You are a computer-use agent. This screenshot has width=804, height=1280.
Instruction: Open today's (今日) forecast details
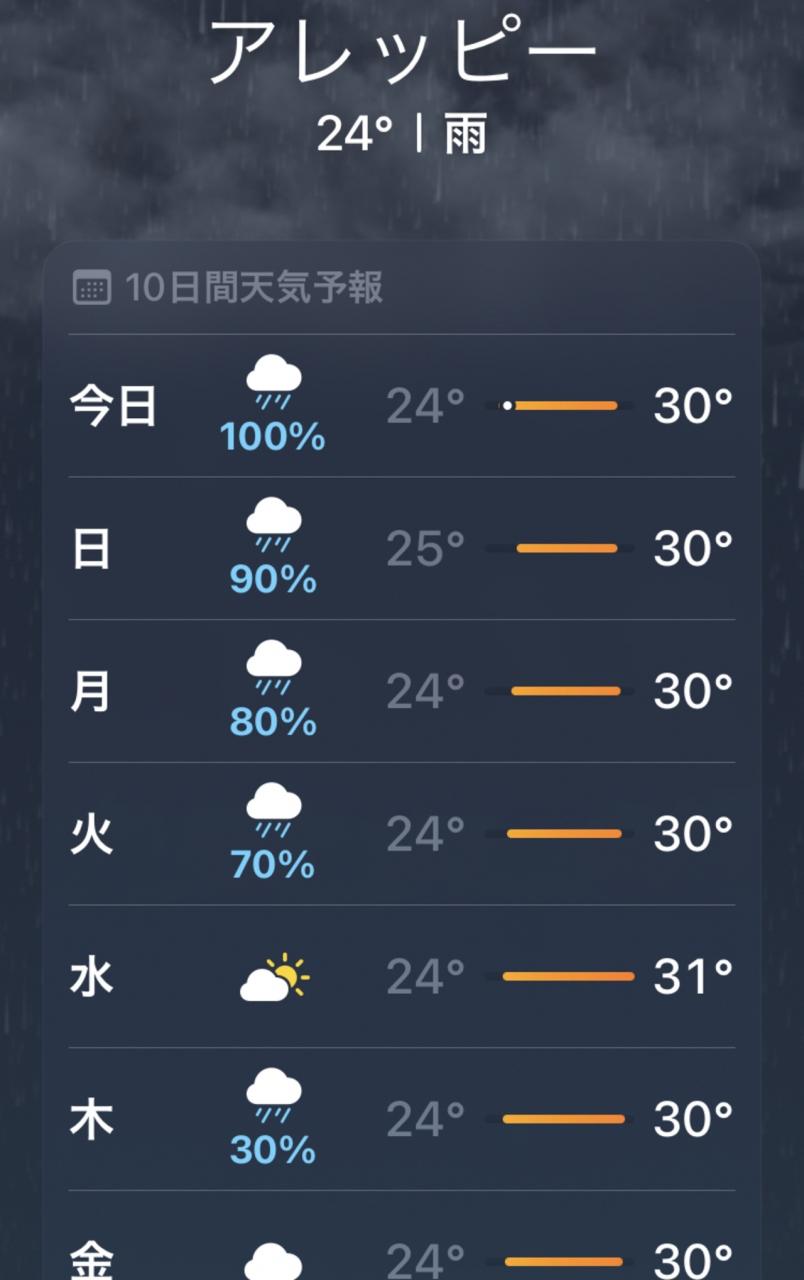pos(400,406)
